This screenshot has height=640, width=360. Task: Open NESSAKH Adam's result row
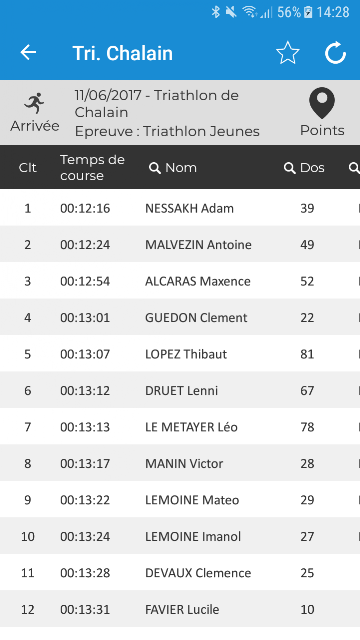click(x=180, y=208)
